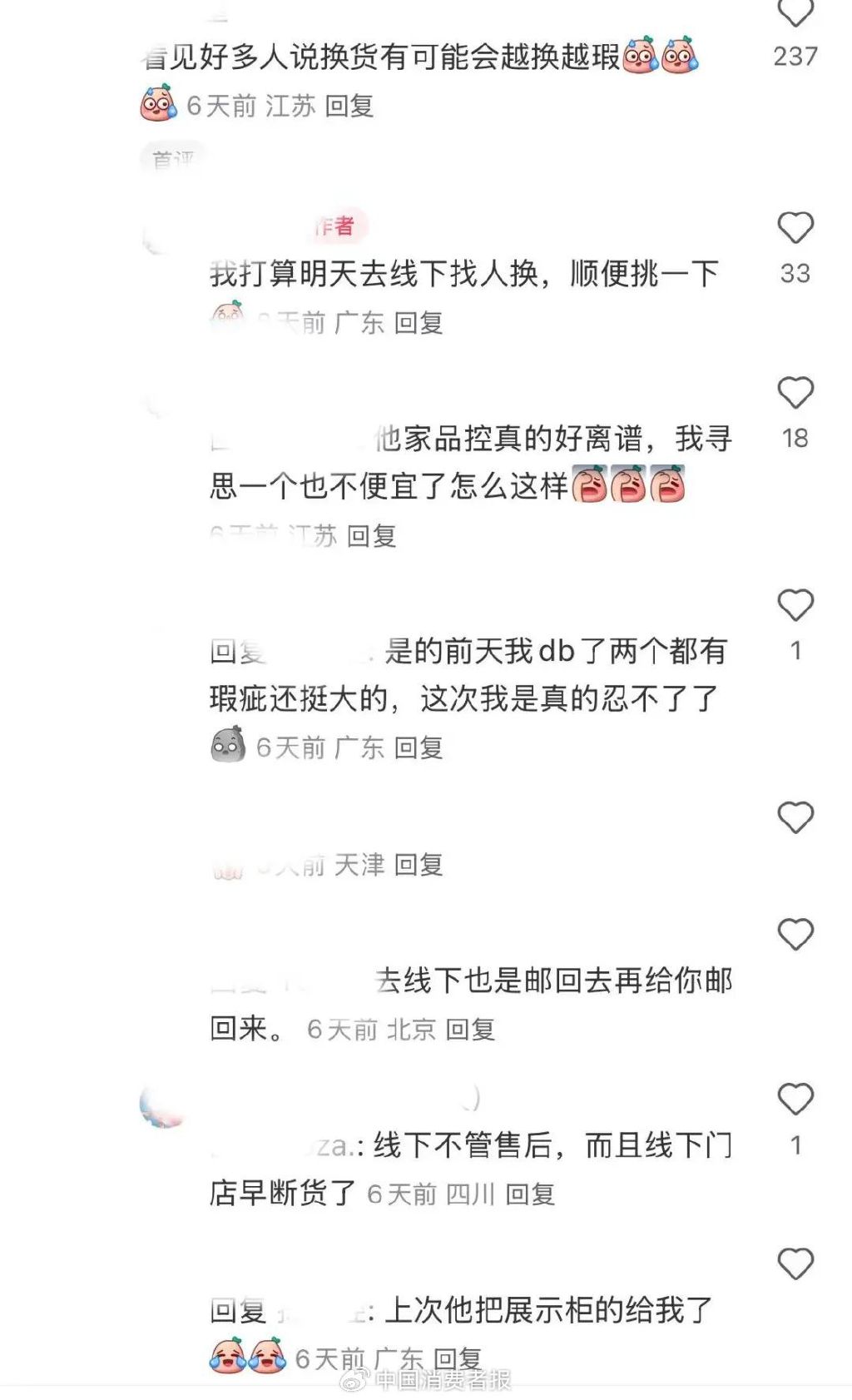Like the comment posted from 天津
This screenshot has height=1400, width=852.
pos(795,817)
